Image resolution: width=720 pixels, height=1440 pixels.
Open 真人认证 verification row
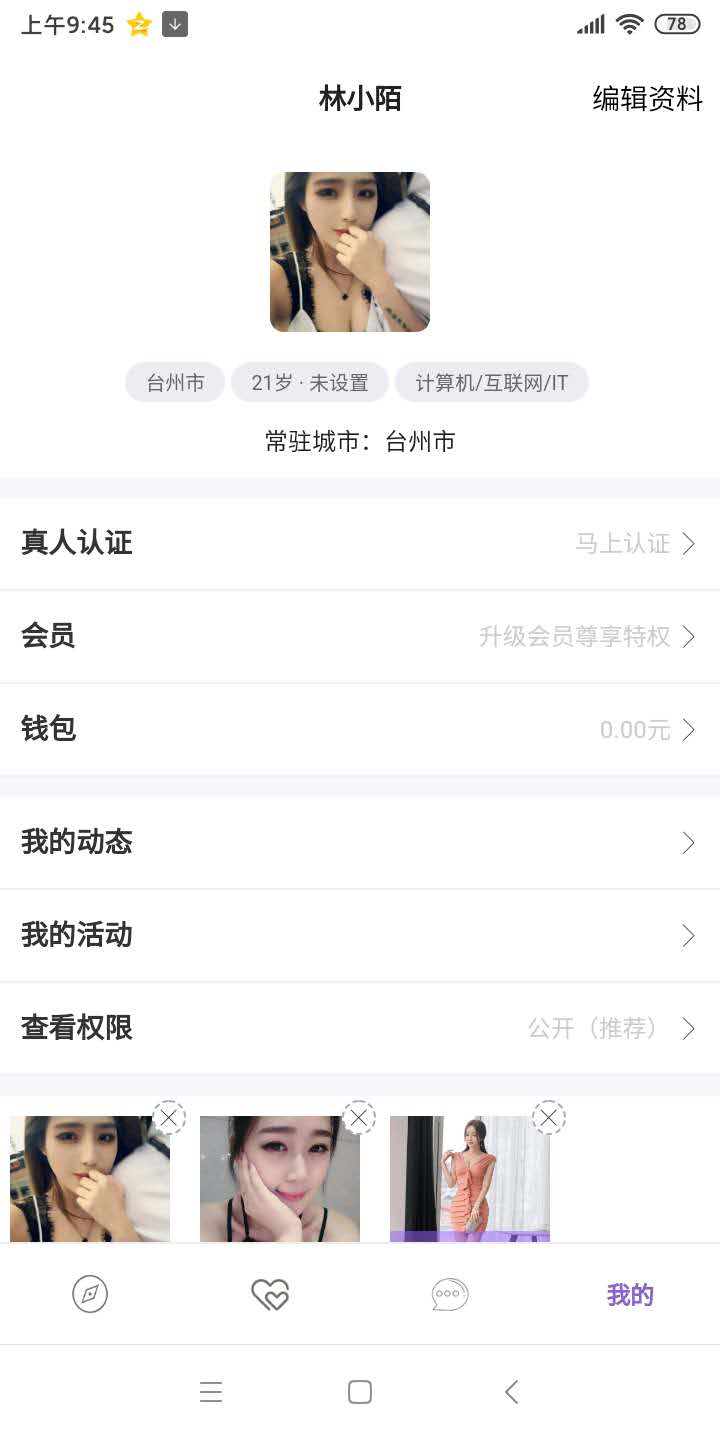(x=360, y=543)
